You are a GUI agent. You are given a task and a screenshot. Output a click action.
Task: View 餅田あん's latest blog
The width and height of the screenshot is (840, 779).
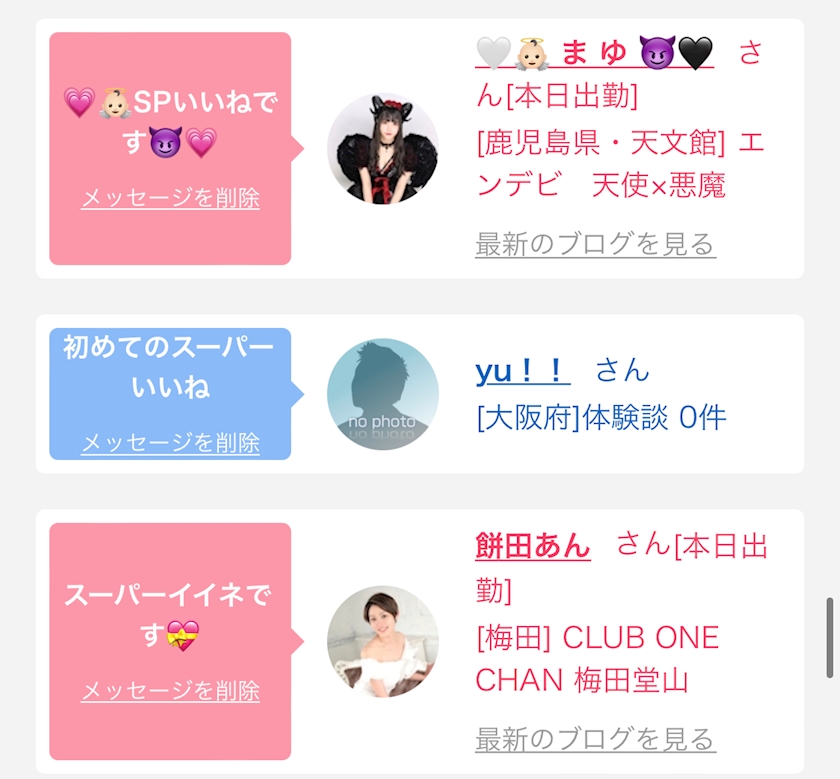click(596, 739)
